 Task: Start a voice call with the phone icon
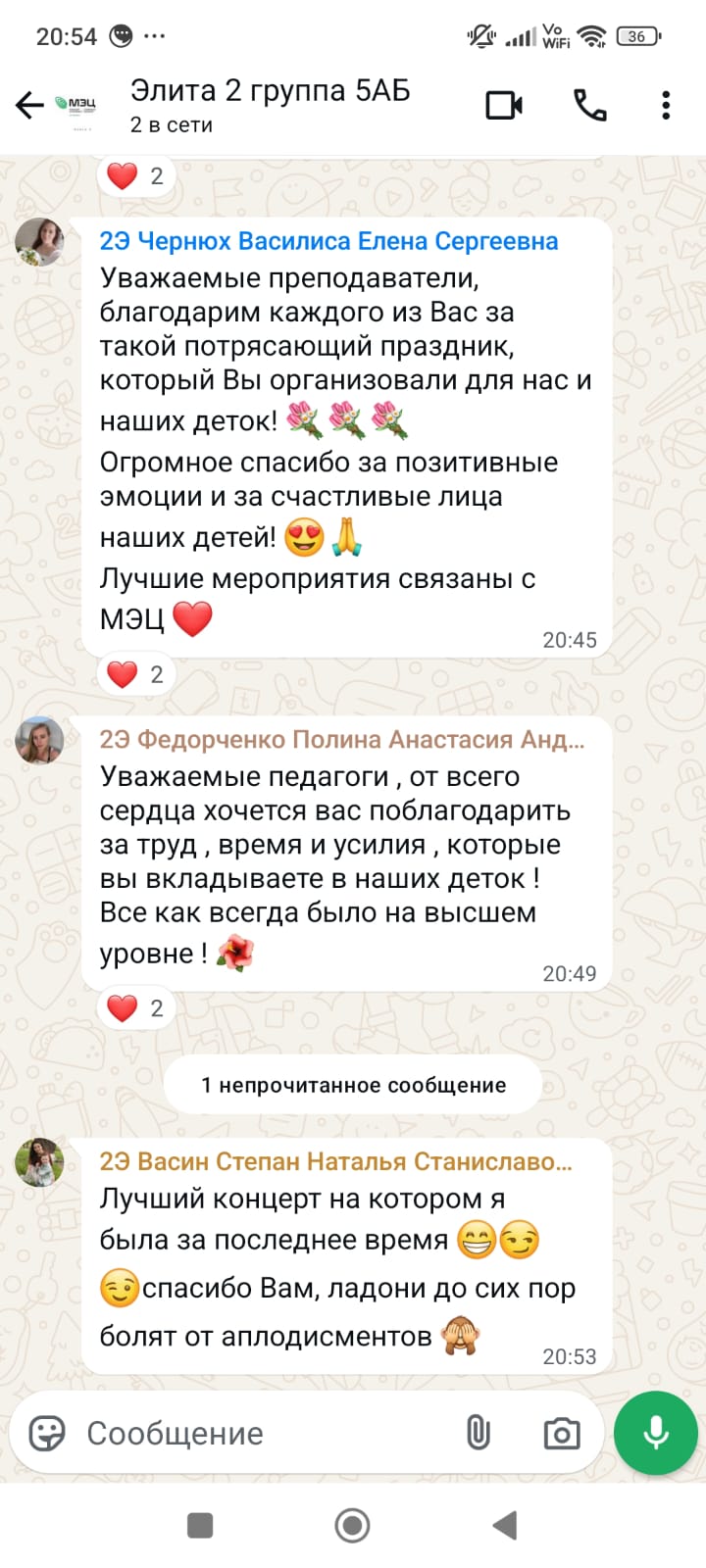pyautogui.click(x=590, y=105)
